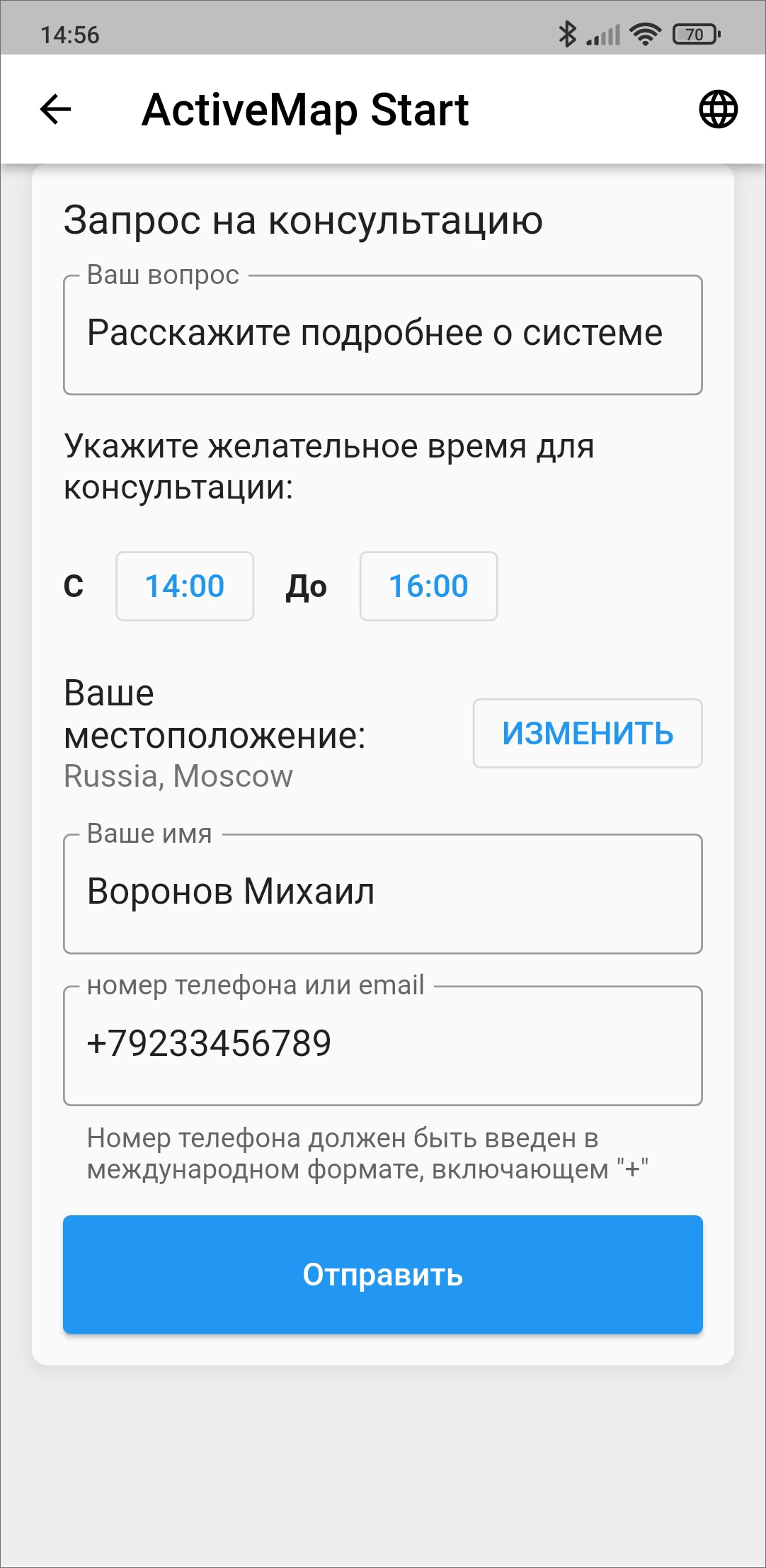Viewport: 766px width, 1568px height.
Task: Go back using the arrow icon
Action: click(55, 109)
